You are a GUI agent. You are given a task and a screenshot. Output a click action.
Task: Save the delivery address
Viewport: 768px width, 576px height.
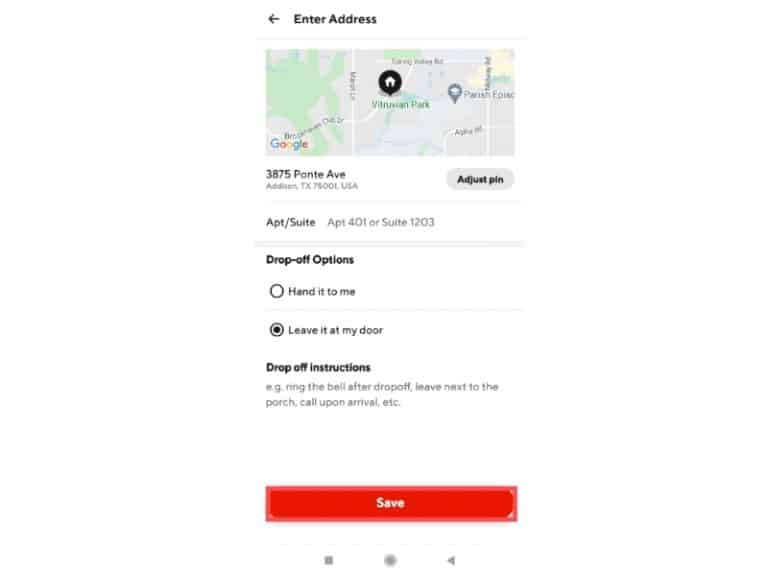[x=390, y=503]
